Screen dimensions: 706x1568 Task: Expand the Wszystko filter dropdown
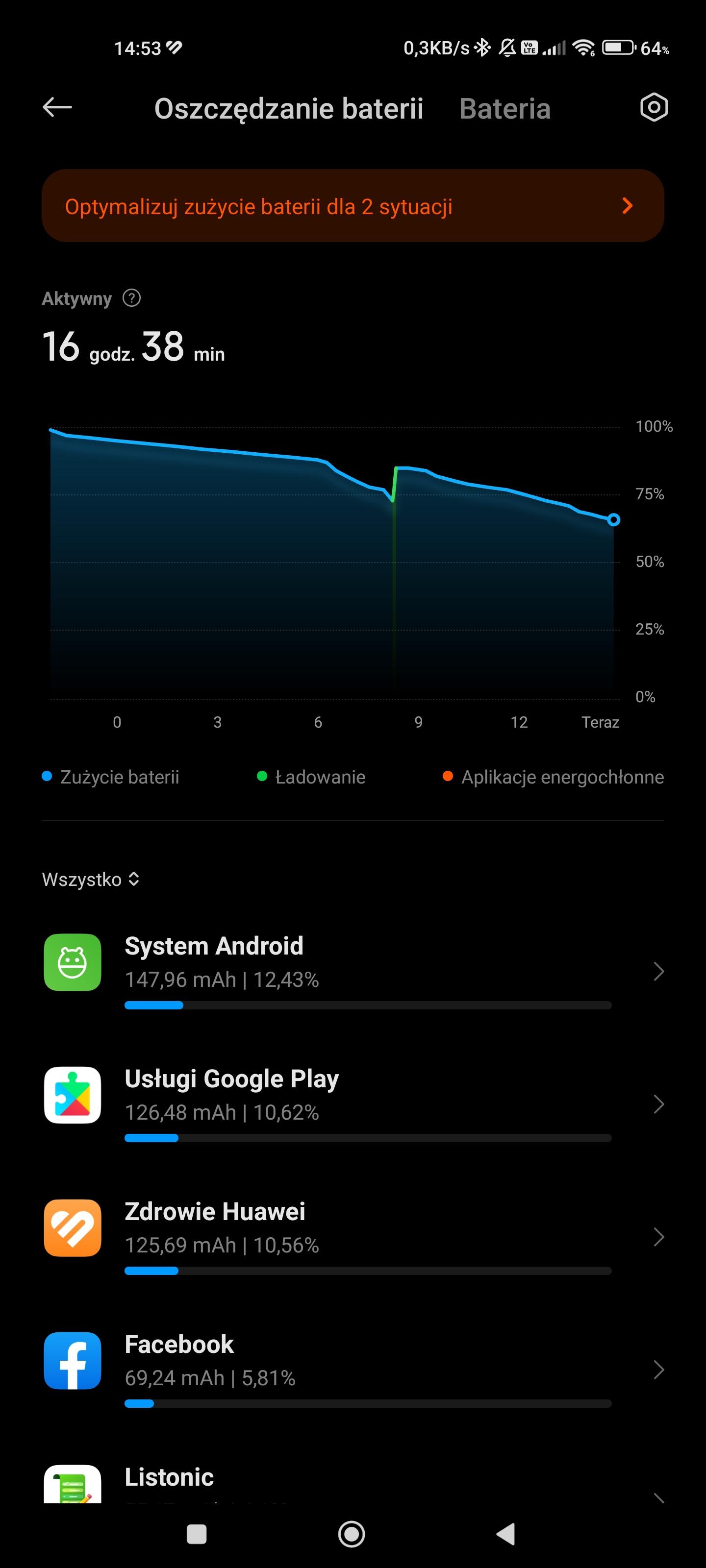click(91, 880)
